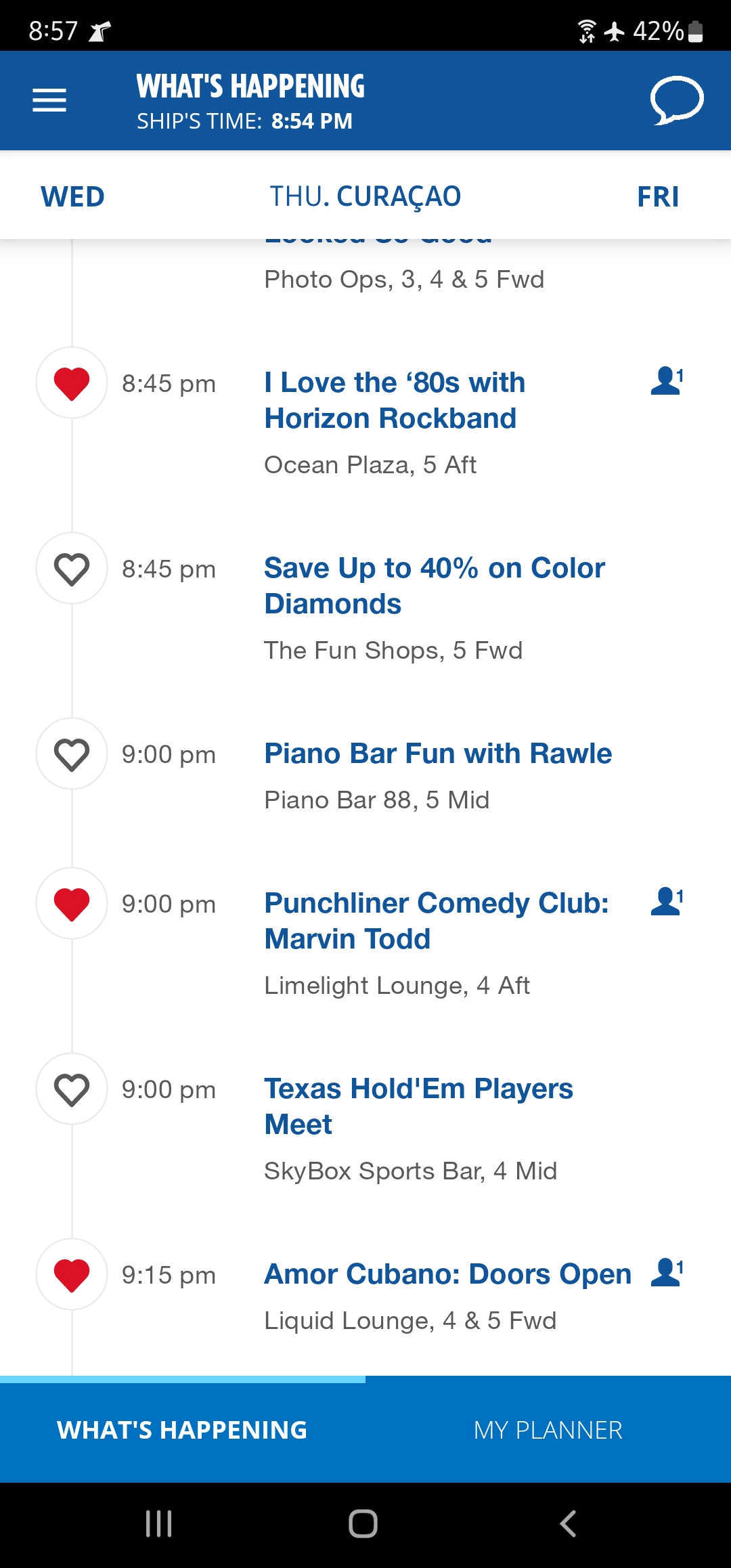Unfavorite I Love the '80s with Horizon Rockband
The width and height of the screenshot is (731, 1568).
click(72, 383)
